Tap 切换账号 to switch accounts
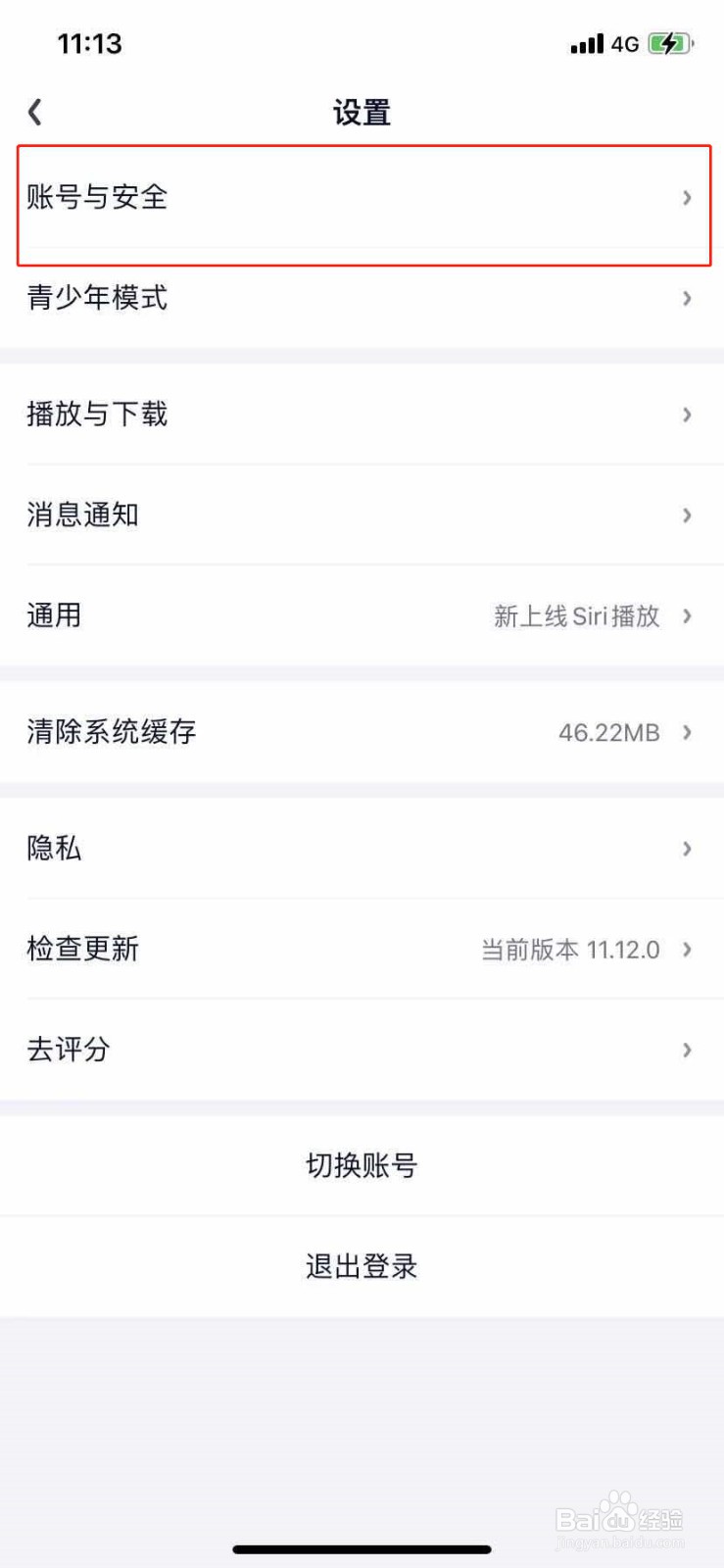Screen dimensions: 724x1568 [362, 1165]
